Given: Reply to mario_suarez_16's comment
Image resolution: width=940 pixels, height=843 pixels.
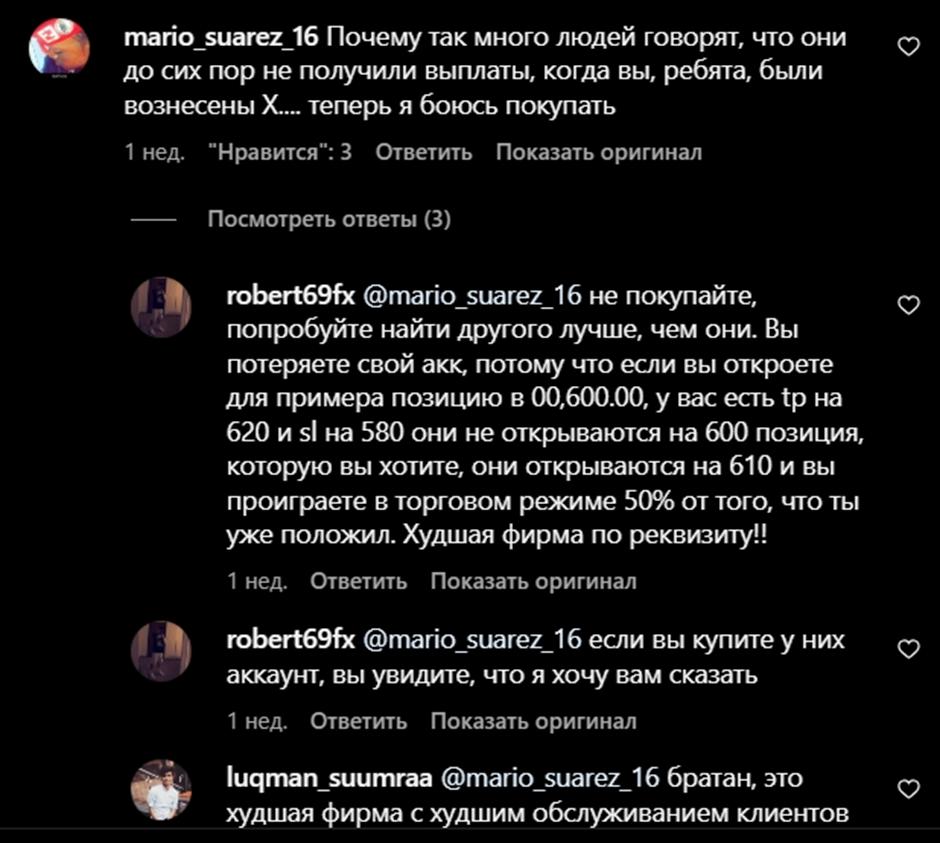Looking at the screenshot, I should click(x=423, y=152).
